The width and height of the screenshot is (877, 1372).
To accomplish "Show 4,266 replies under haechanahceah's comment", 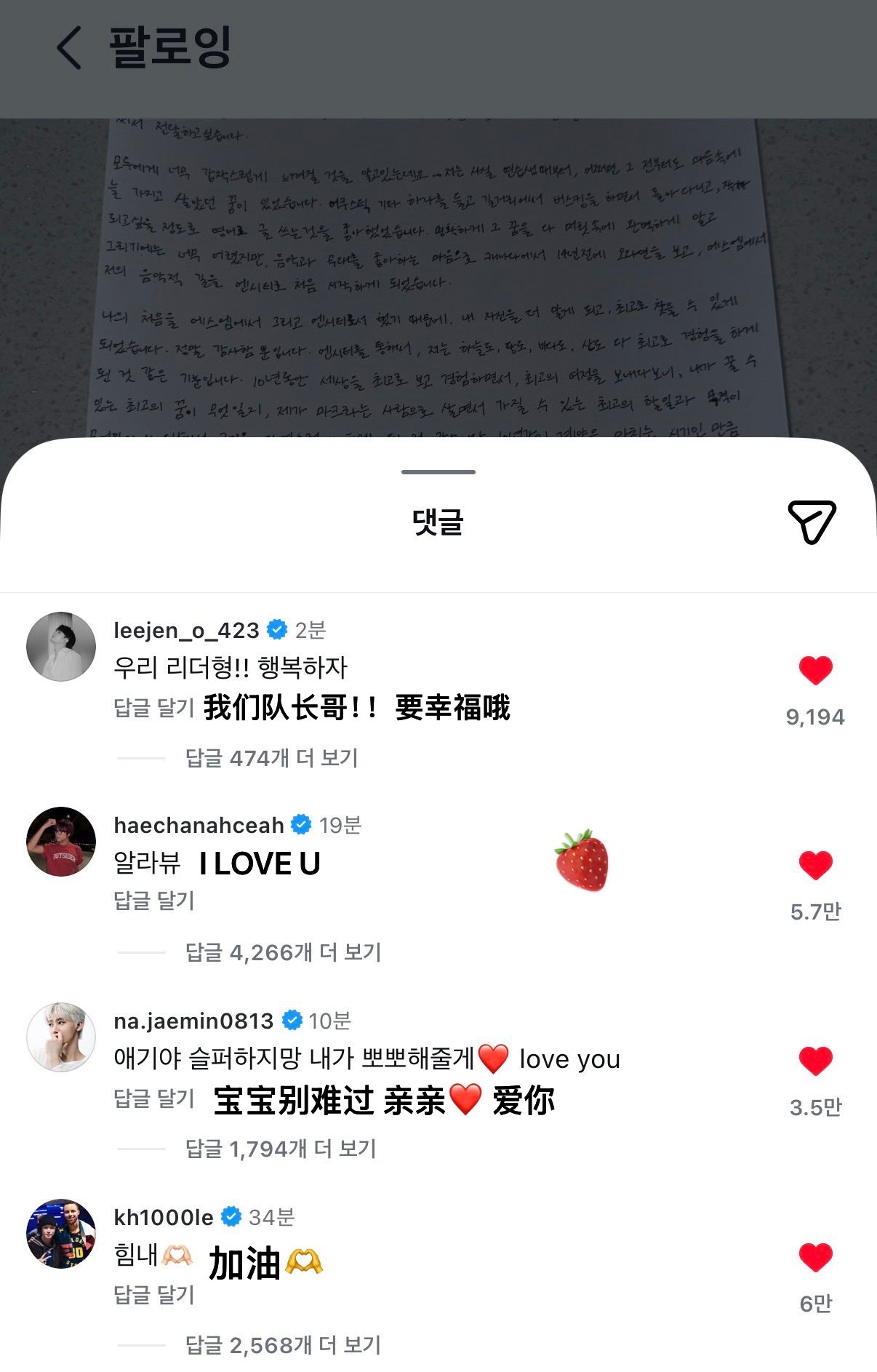I will (285, 952).
